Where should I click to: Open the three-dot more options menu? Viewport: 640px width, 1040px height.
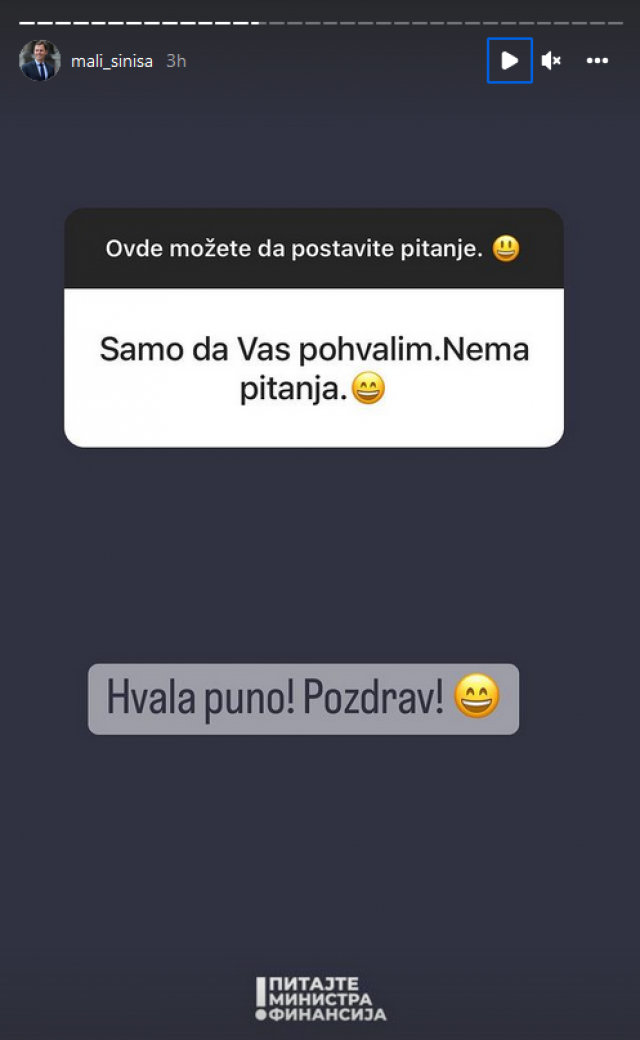597,61
